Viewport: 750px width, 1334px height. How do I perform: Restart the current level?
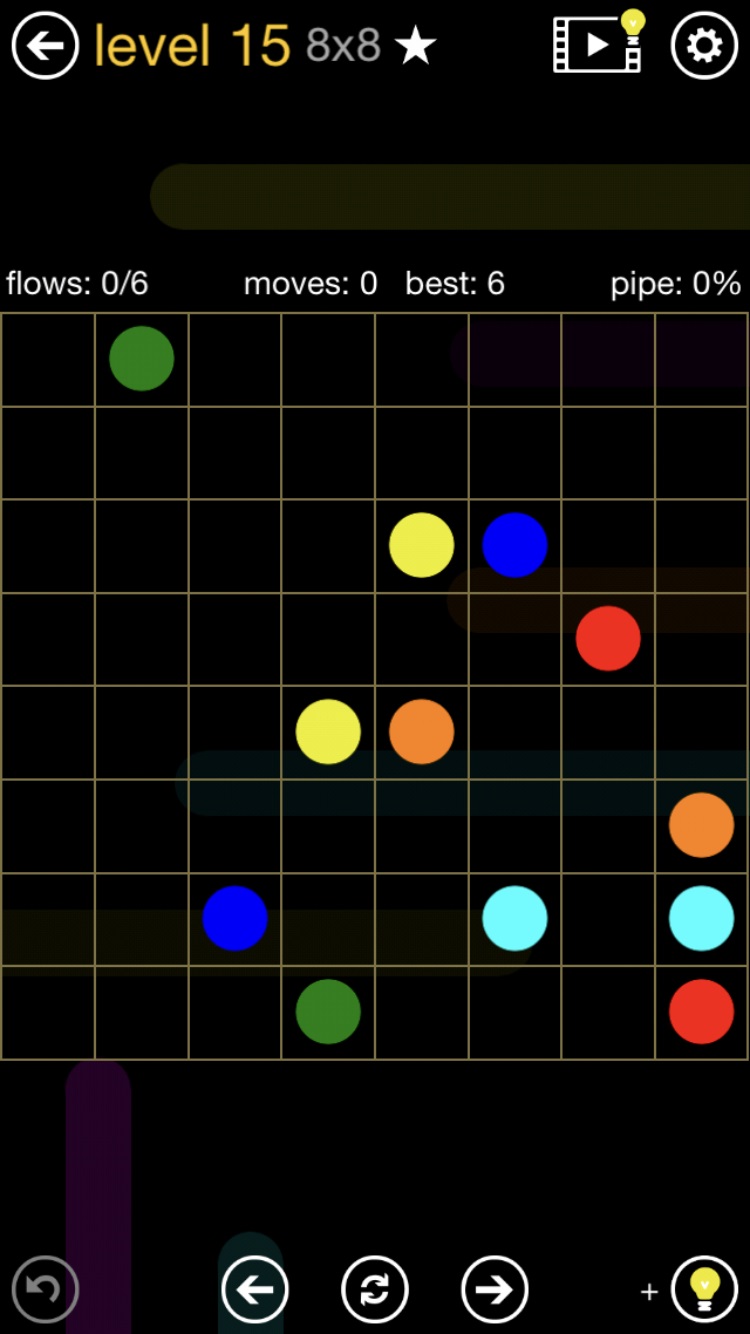pos(375,1289)
